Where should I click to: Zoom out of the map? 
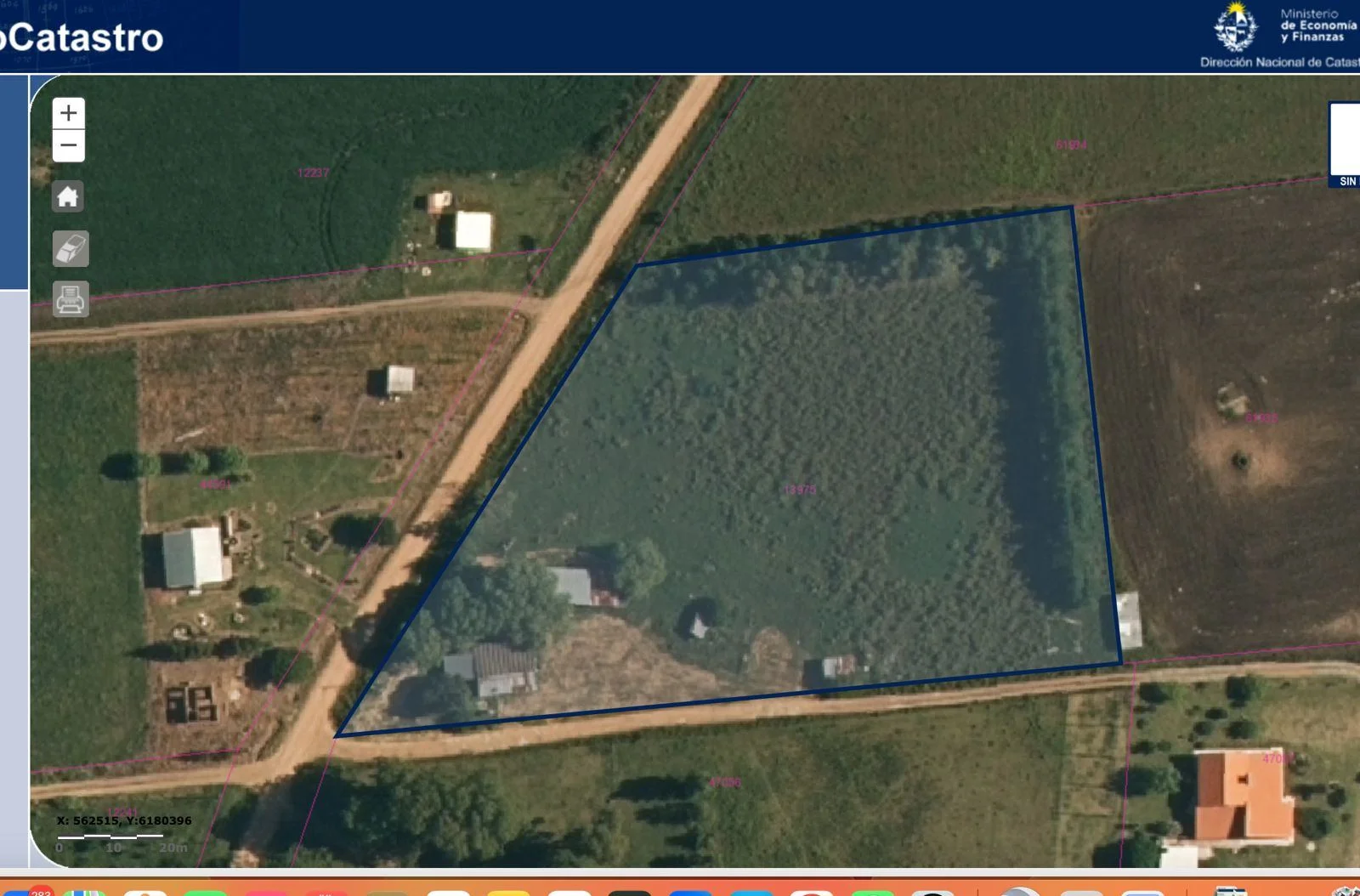pos(69,145)
